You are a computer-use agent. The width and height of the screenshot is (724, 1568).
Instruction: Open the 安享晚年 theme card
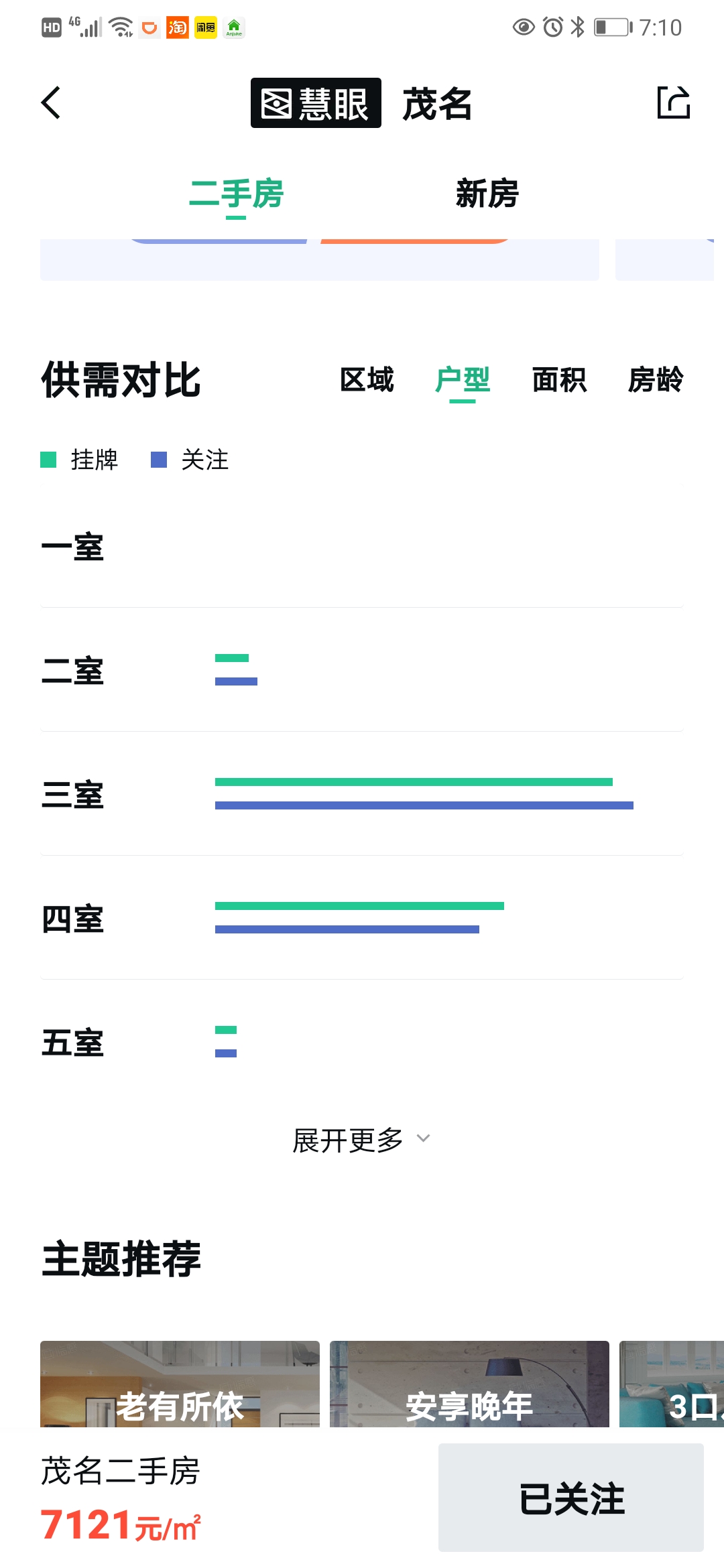click(x=469, y=1384)
